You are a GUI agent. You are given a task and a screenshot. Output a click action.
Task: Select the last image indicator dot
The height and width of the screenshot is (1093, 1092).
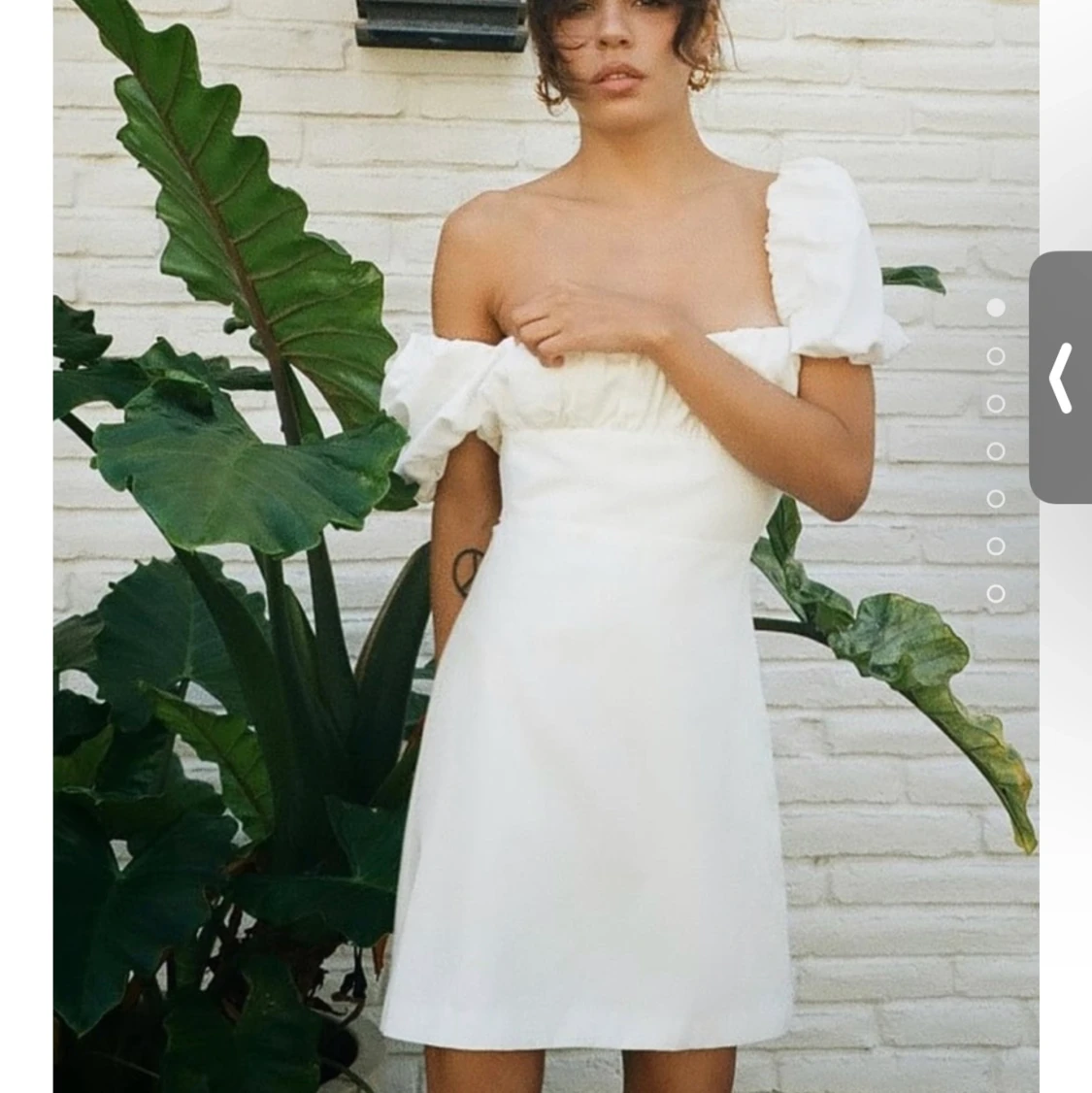pos(995,593)
